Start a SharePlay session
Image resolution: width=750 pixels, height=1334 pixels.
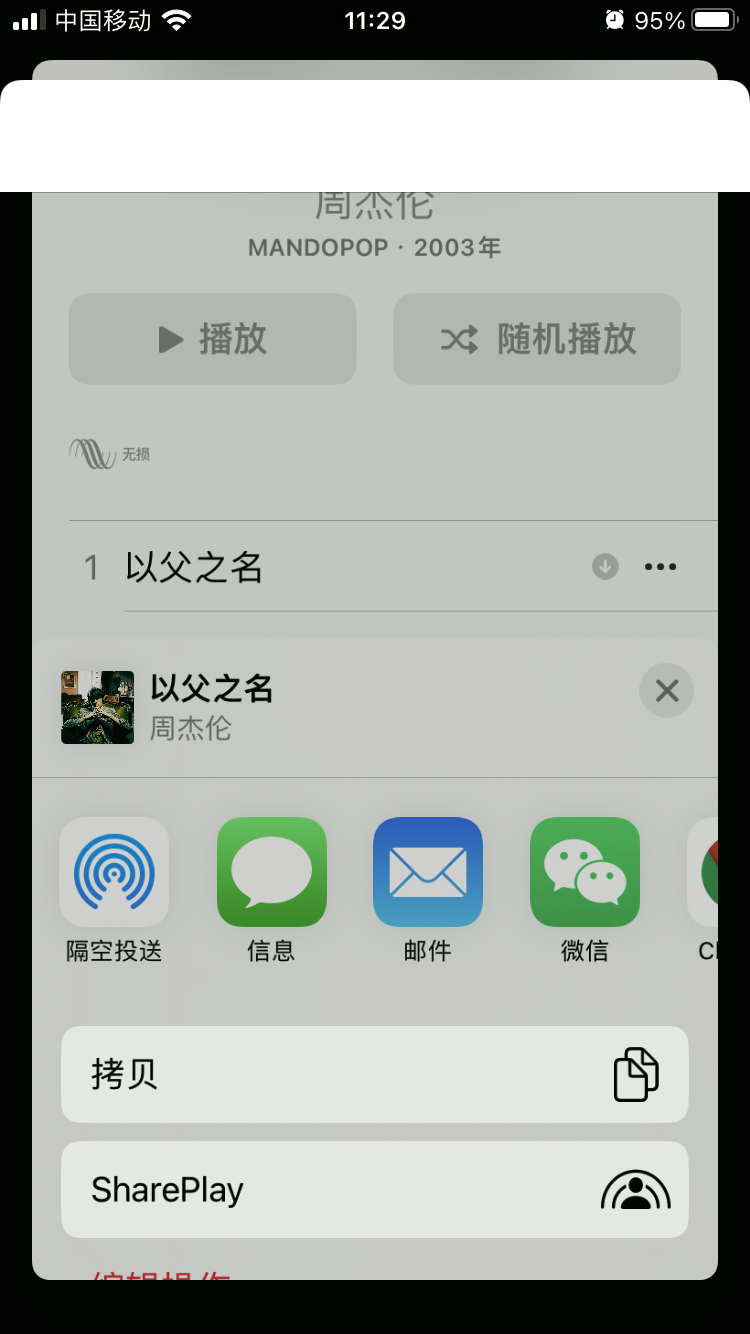[375, 1189]
